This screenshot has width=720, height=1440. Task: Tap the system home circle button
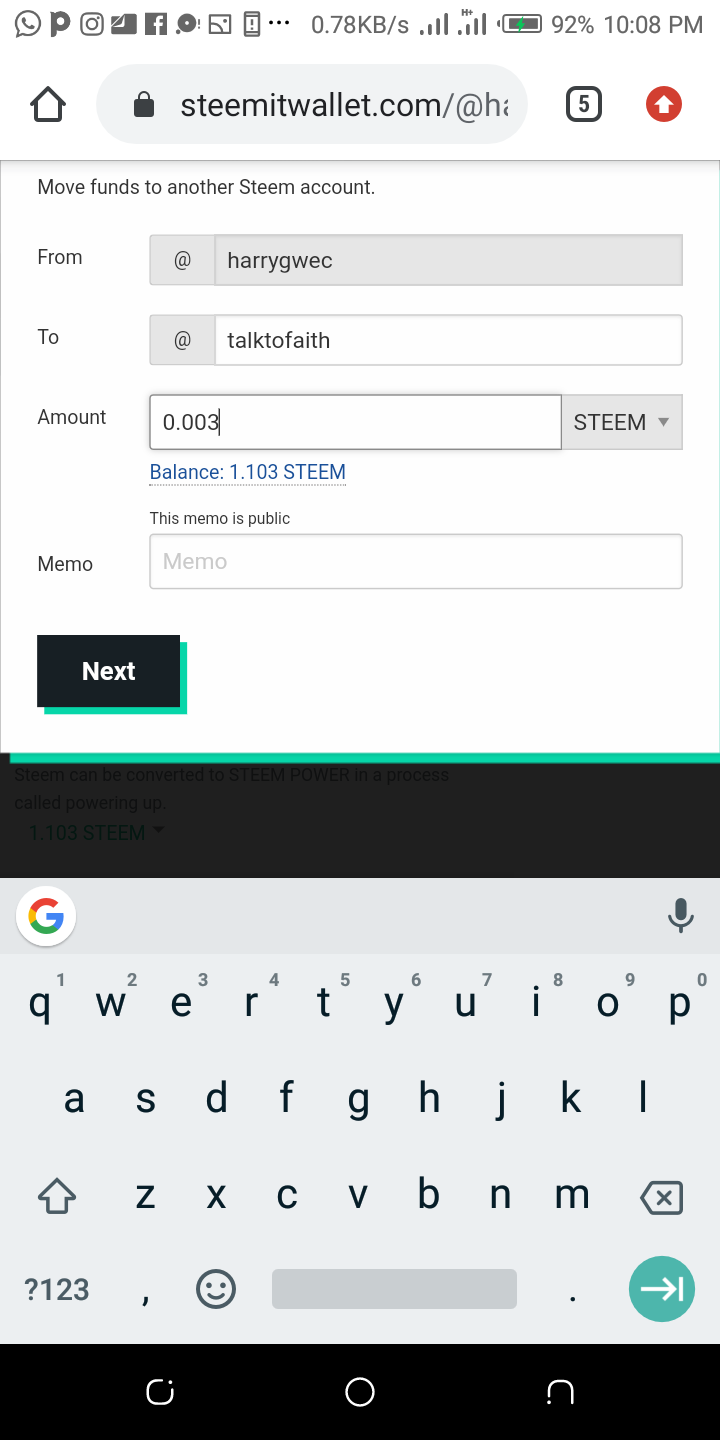(360, 1392)
